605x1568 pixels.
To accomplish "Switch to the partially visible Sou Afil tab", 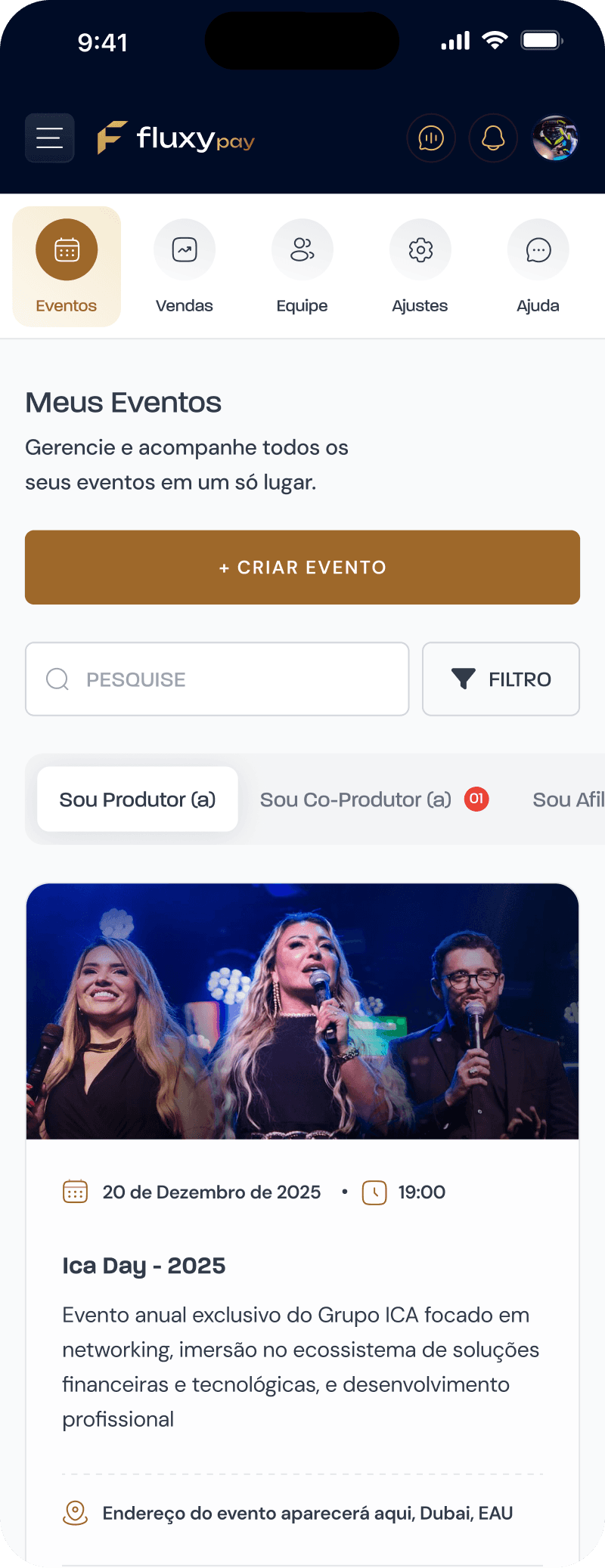I will tap(568, 799).
